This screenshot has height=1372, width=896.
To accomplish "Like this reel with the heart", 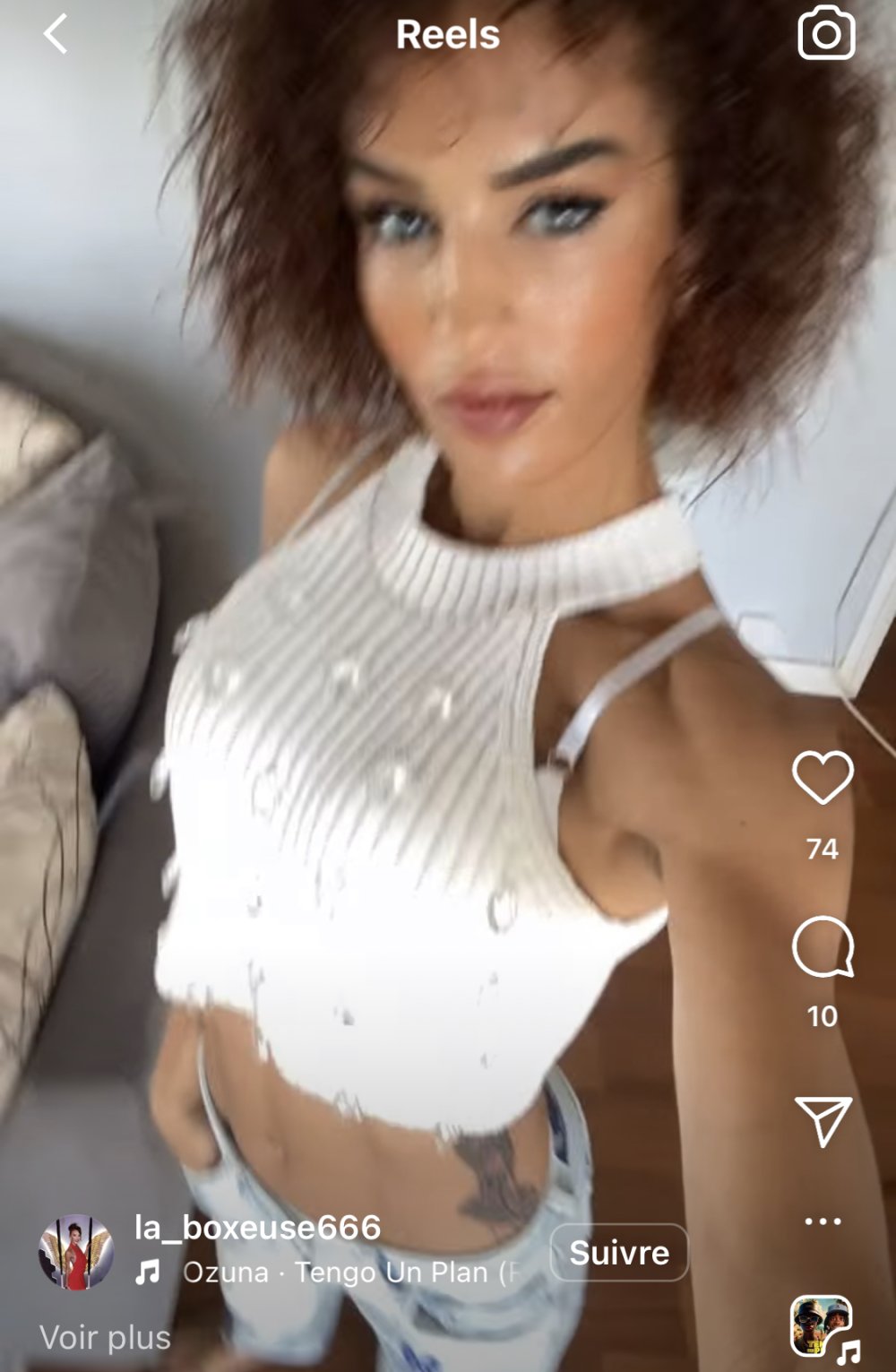I will pos(823,777).
